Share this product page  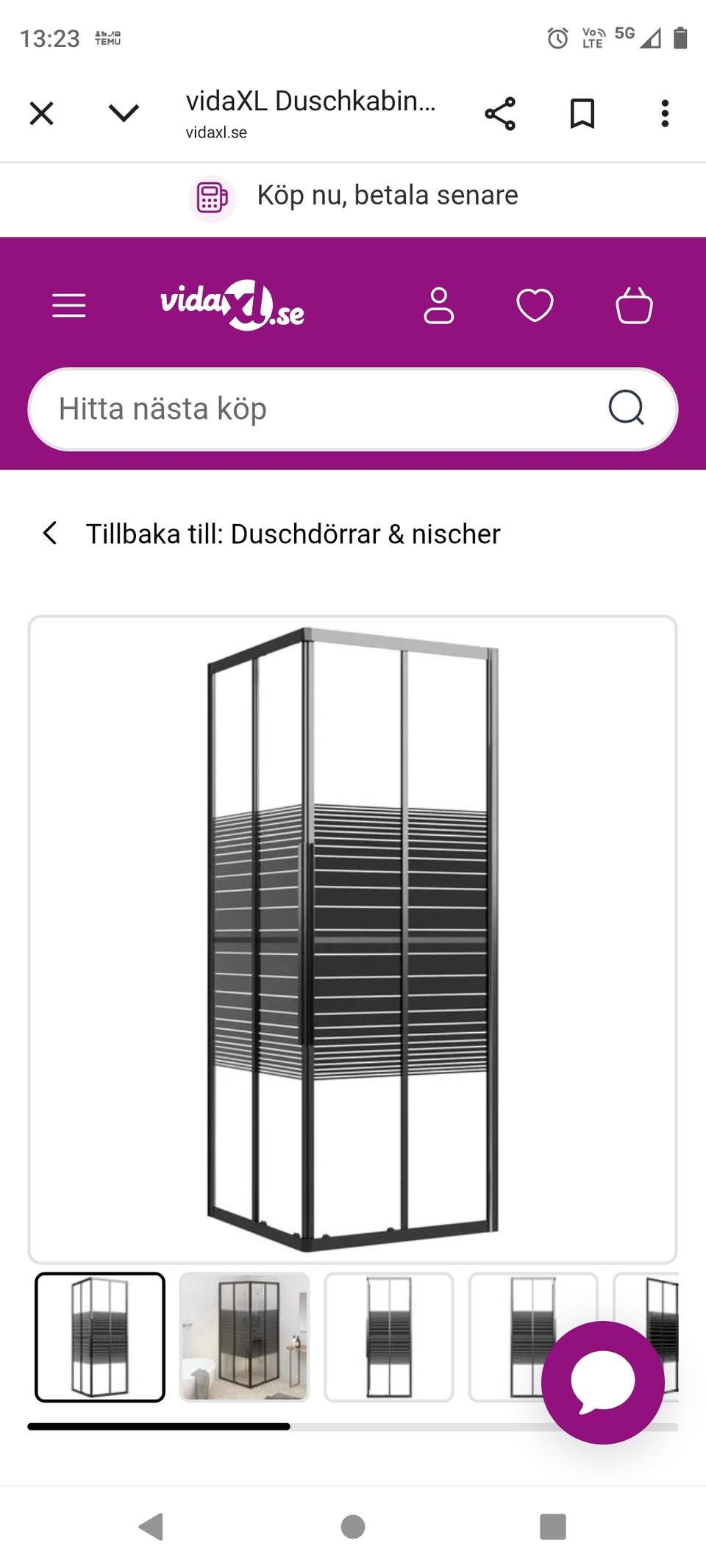pos(499,113)
